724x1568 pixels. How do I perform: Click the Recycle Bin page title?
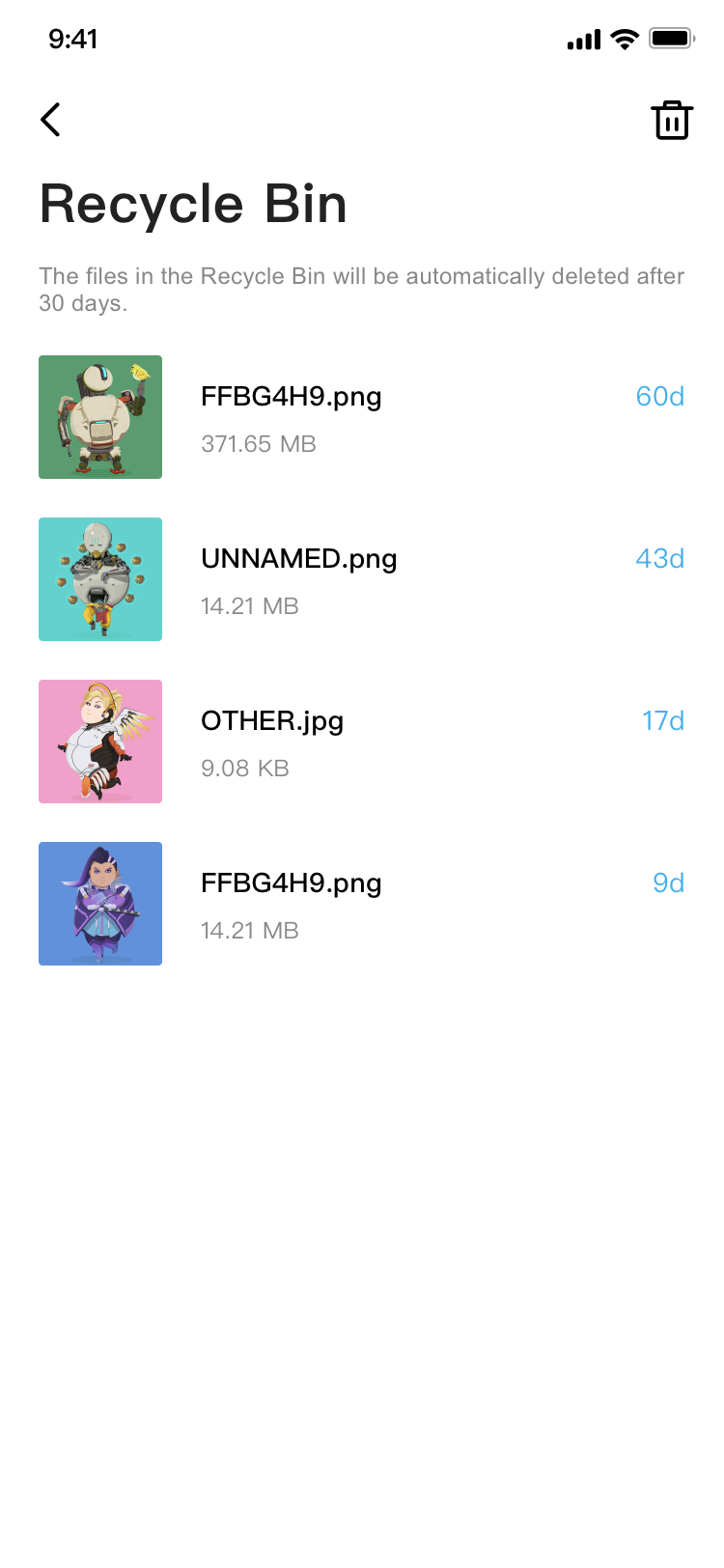(192, 204)
